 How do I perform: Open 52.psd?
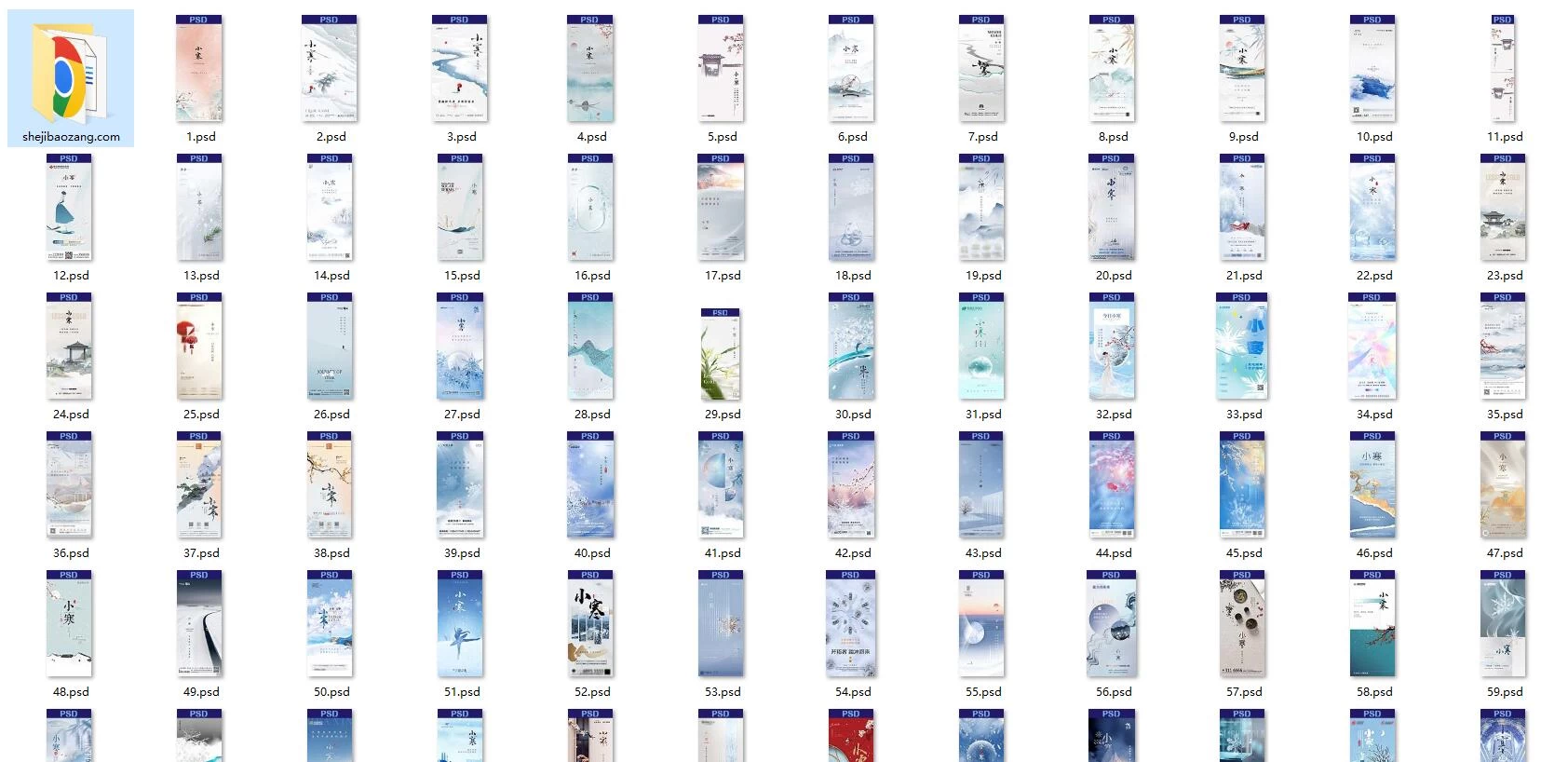pyautogui.click(x=590, y=623)
